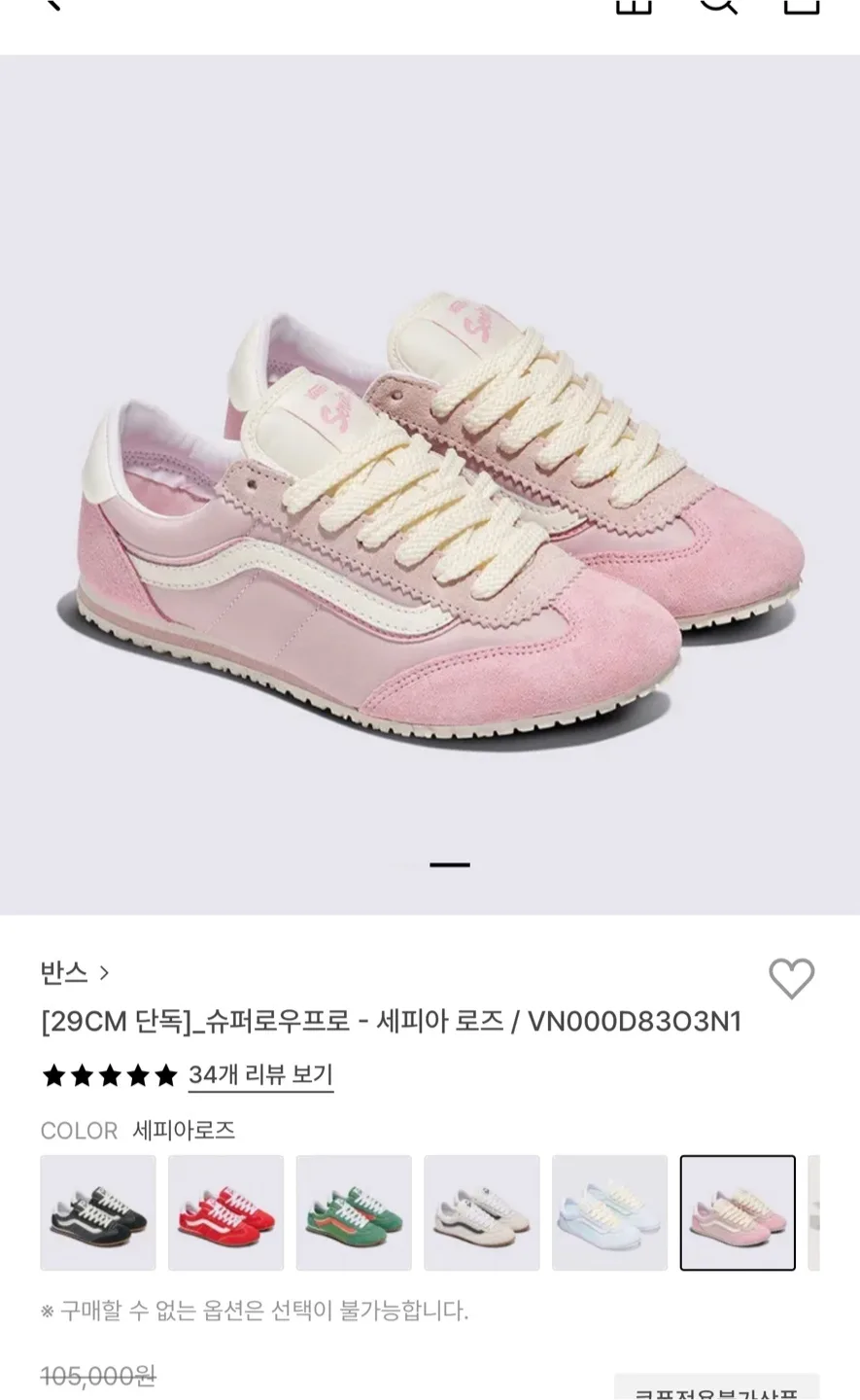The width and height of the screenshot is (860, 1400).
Task: Go back using the top-left arrow
Action: point(52,4)
